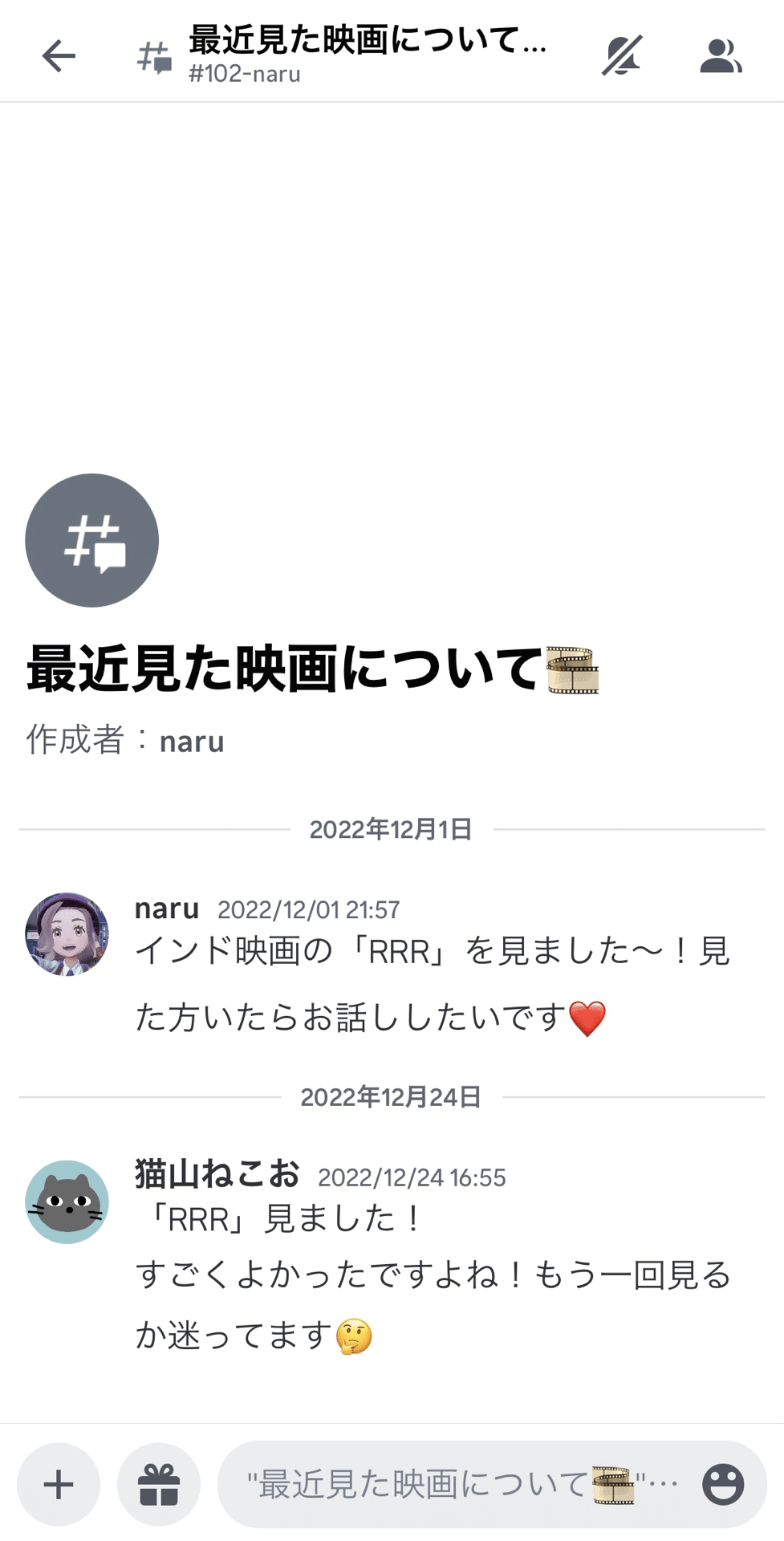Image resolution: width=784 pixels, height=1541 pixels.
Task: Tap the username 猫山ねこお
Action: 217,1174
